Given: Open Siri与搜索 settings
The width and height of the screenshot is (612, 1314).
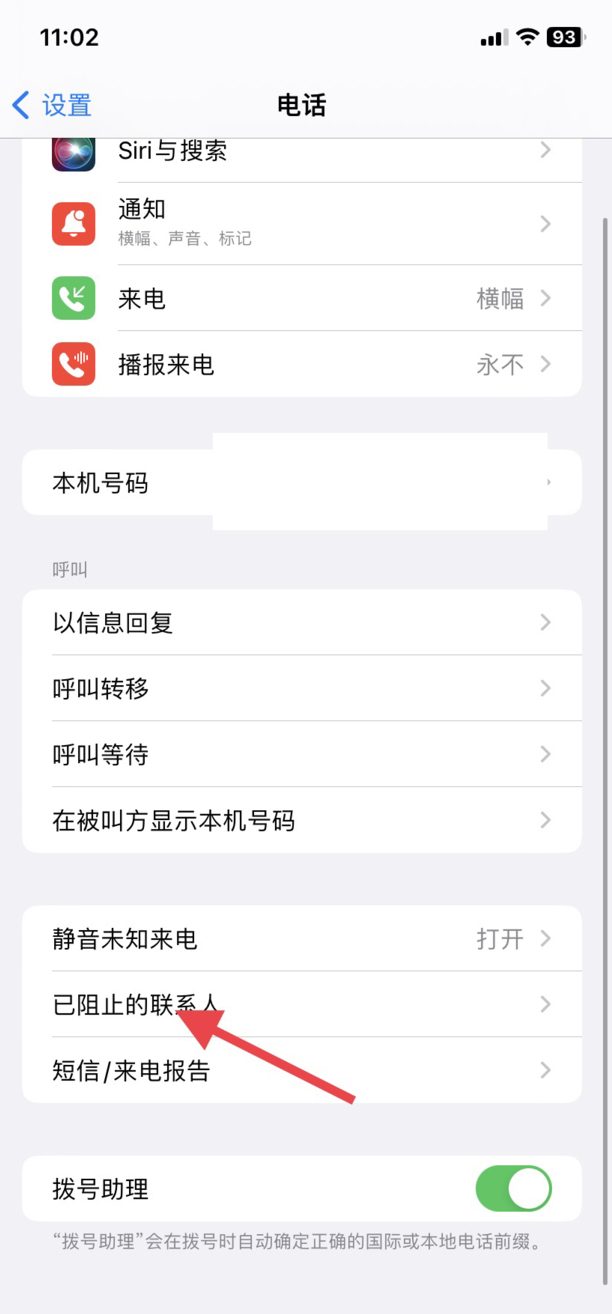Looking at the screenshot, I should click(300, 152).
